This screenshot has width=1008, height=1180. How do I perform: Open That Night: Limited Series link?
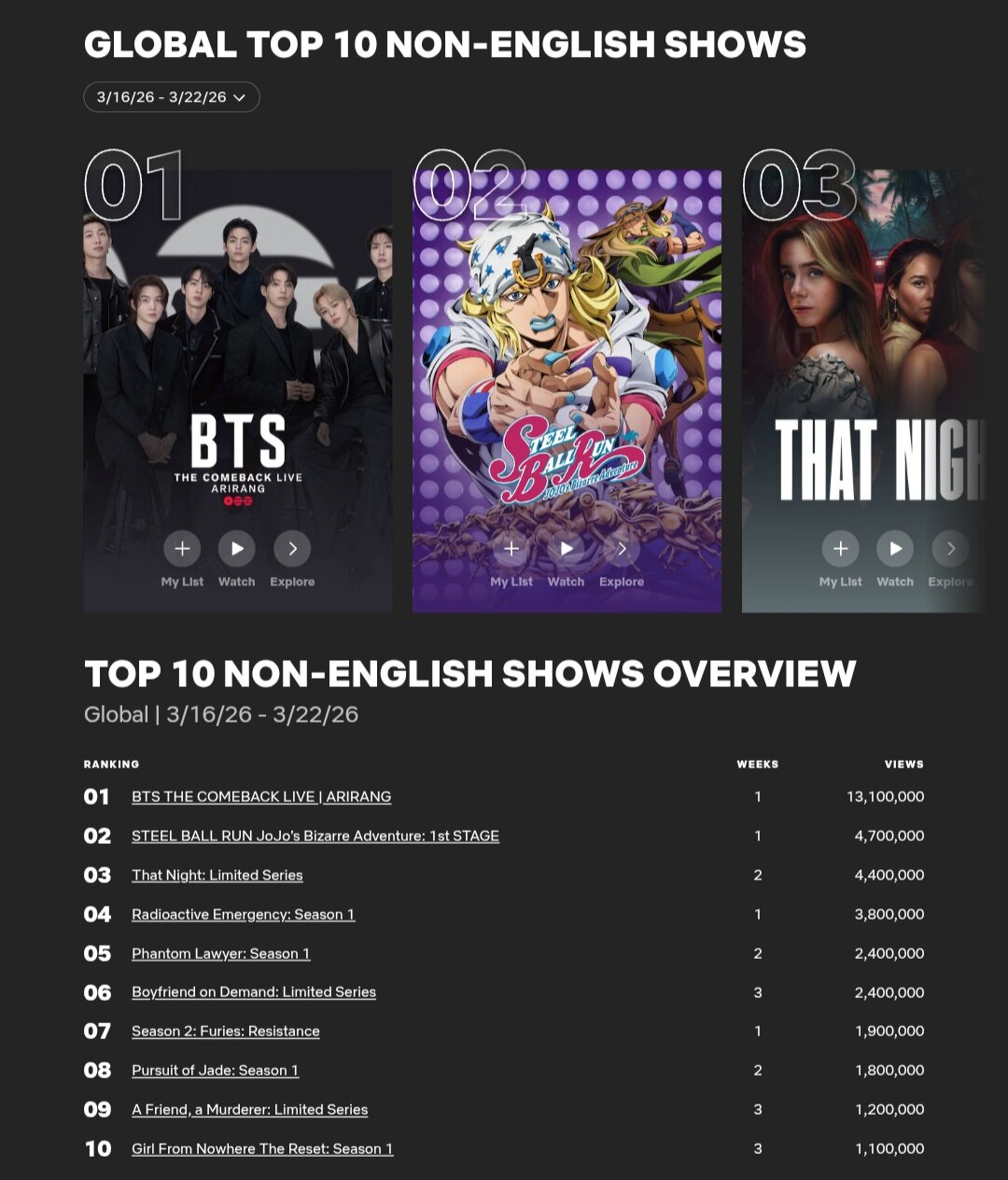[x=217, y=875]
